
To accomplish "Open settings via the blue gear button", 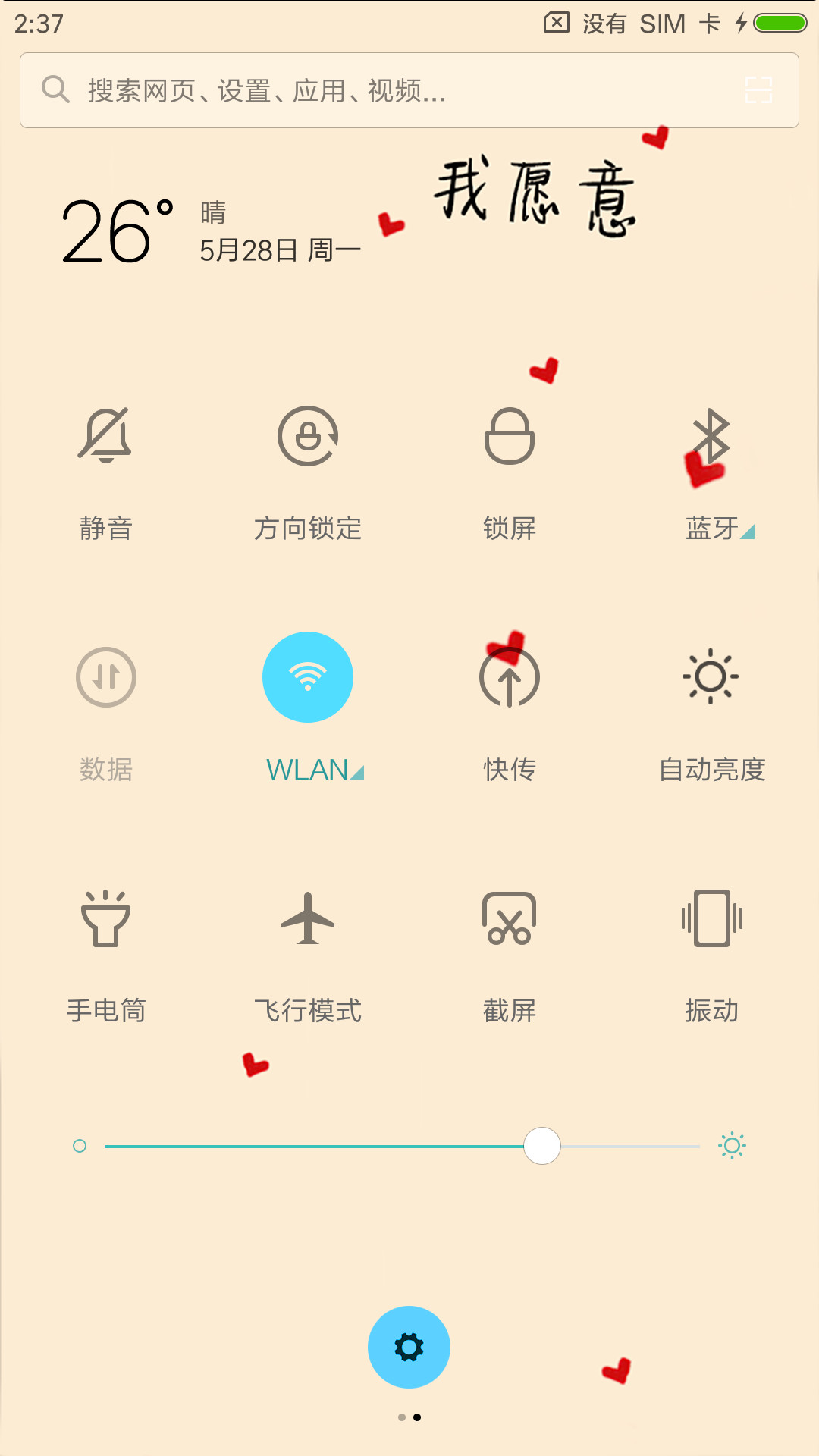I will (x=409, y=1348).
